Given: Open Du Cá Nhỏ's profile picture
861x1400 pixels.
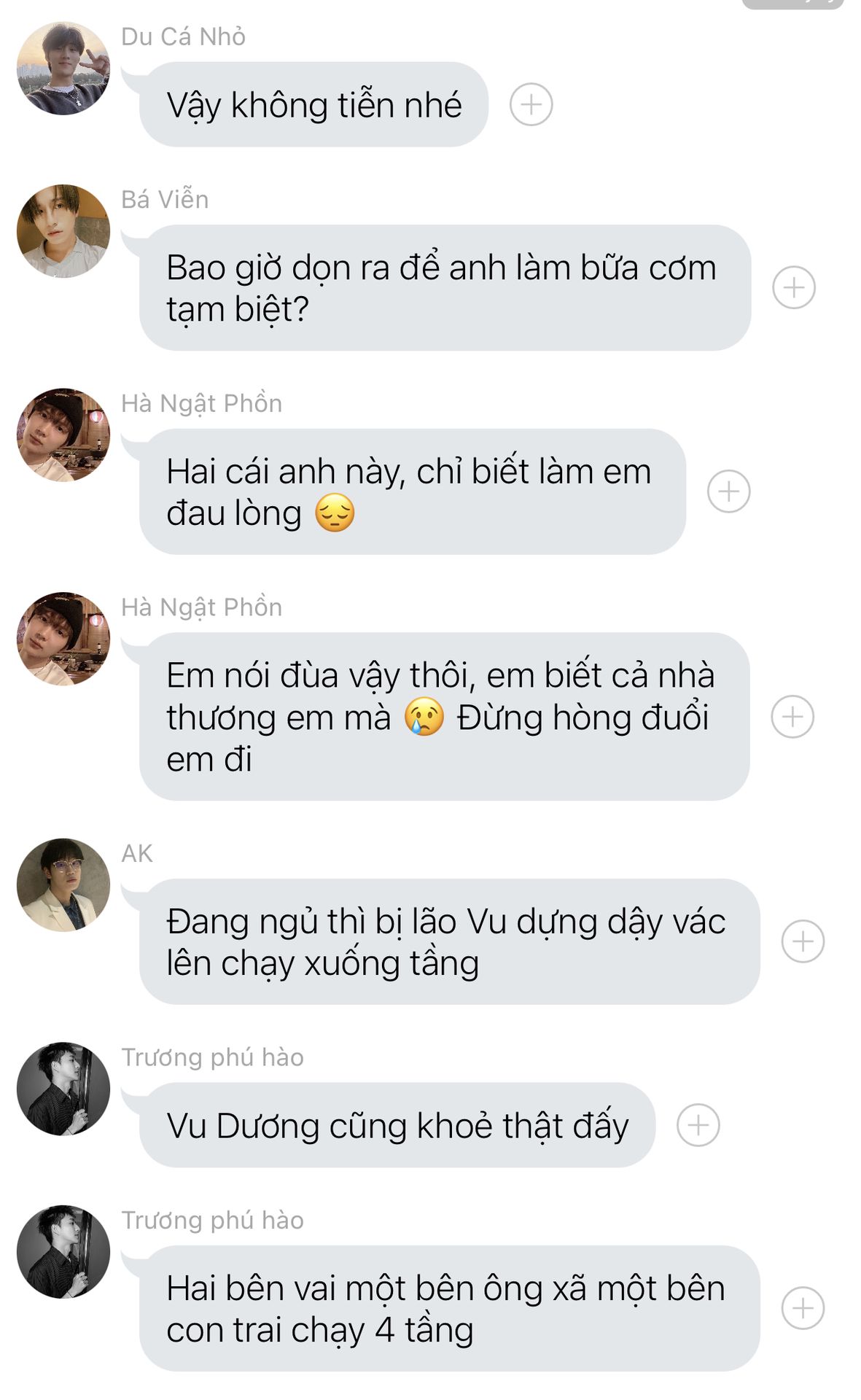Looking at the screenshot, I should 63,69.
